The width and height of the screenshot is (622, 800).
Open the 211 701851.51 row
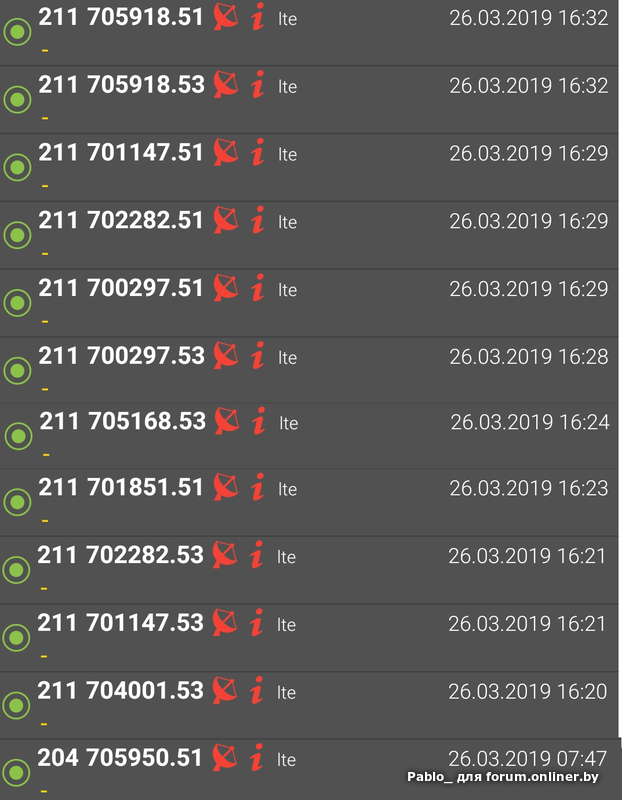coord(120,488)
